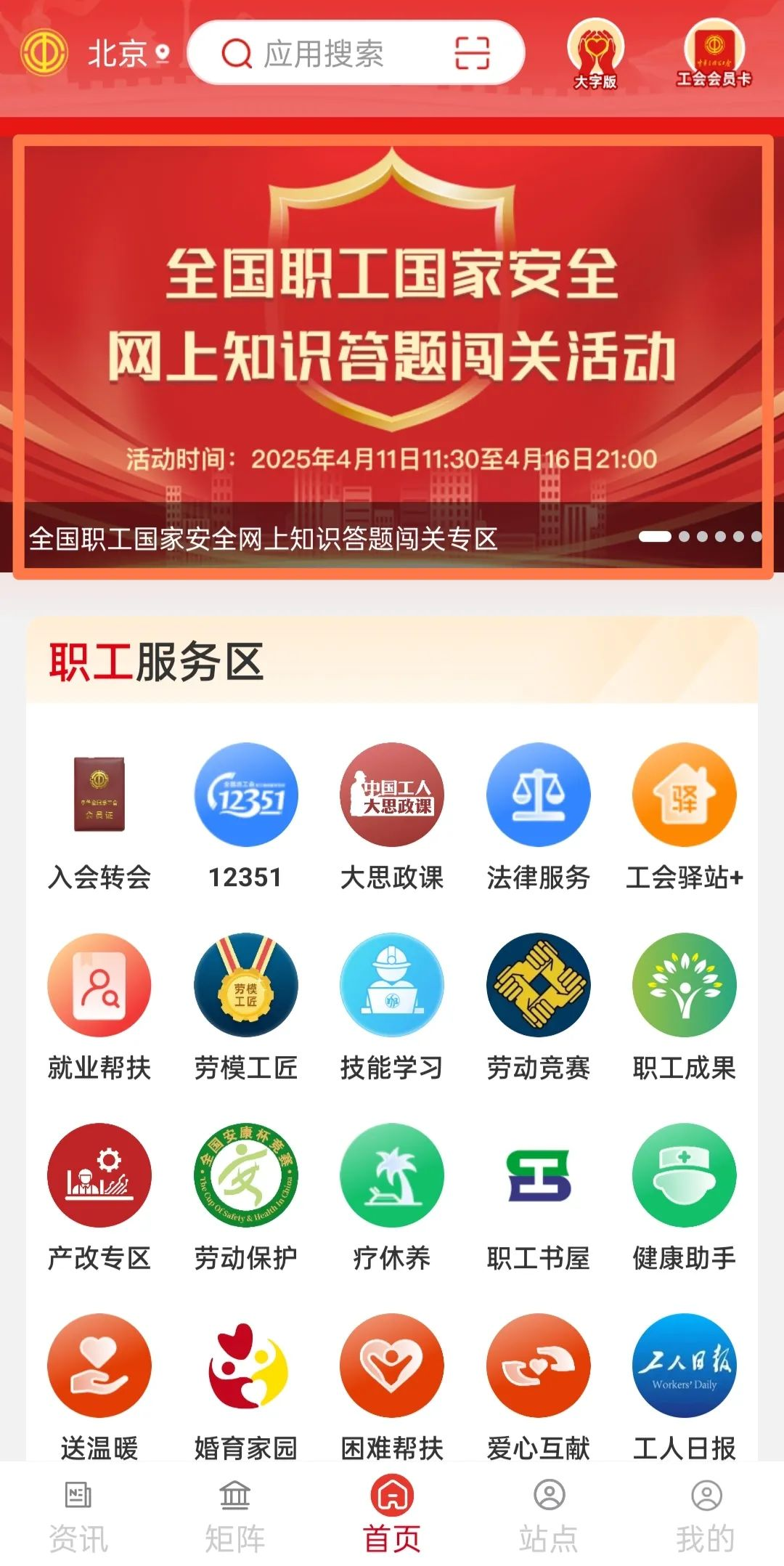Change the 北京 location selector
This screenshot has width=784, height=1566.
(x=127, y=54)
